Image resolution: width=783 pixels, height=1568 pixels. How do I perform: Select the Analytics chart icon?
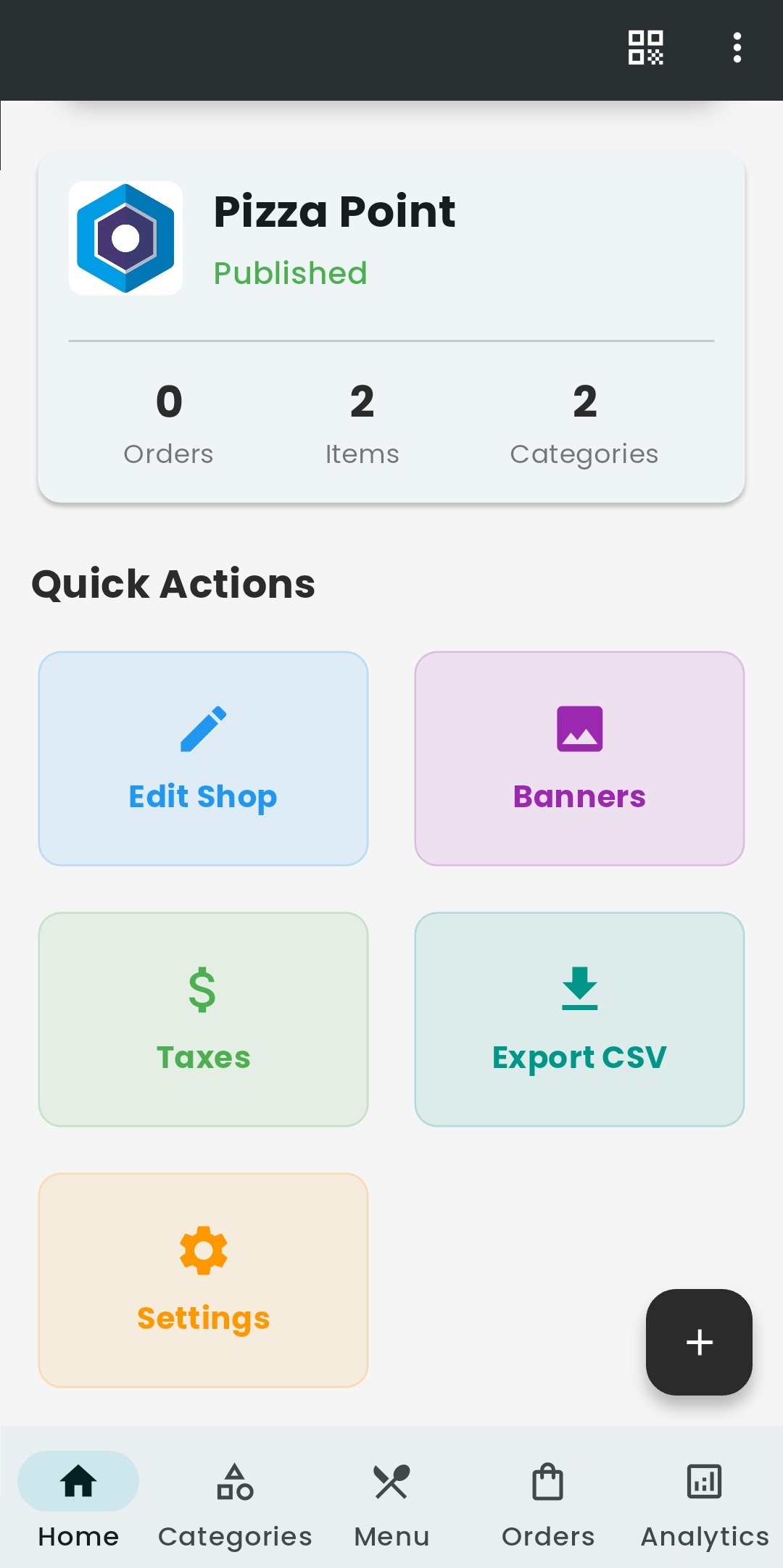[703, 1482]
